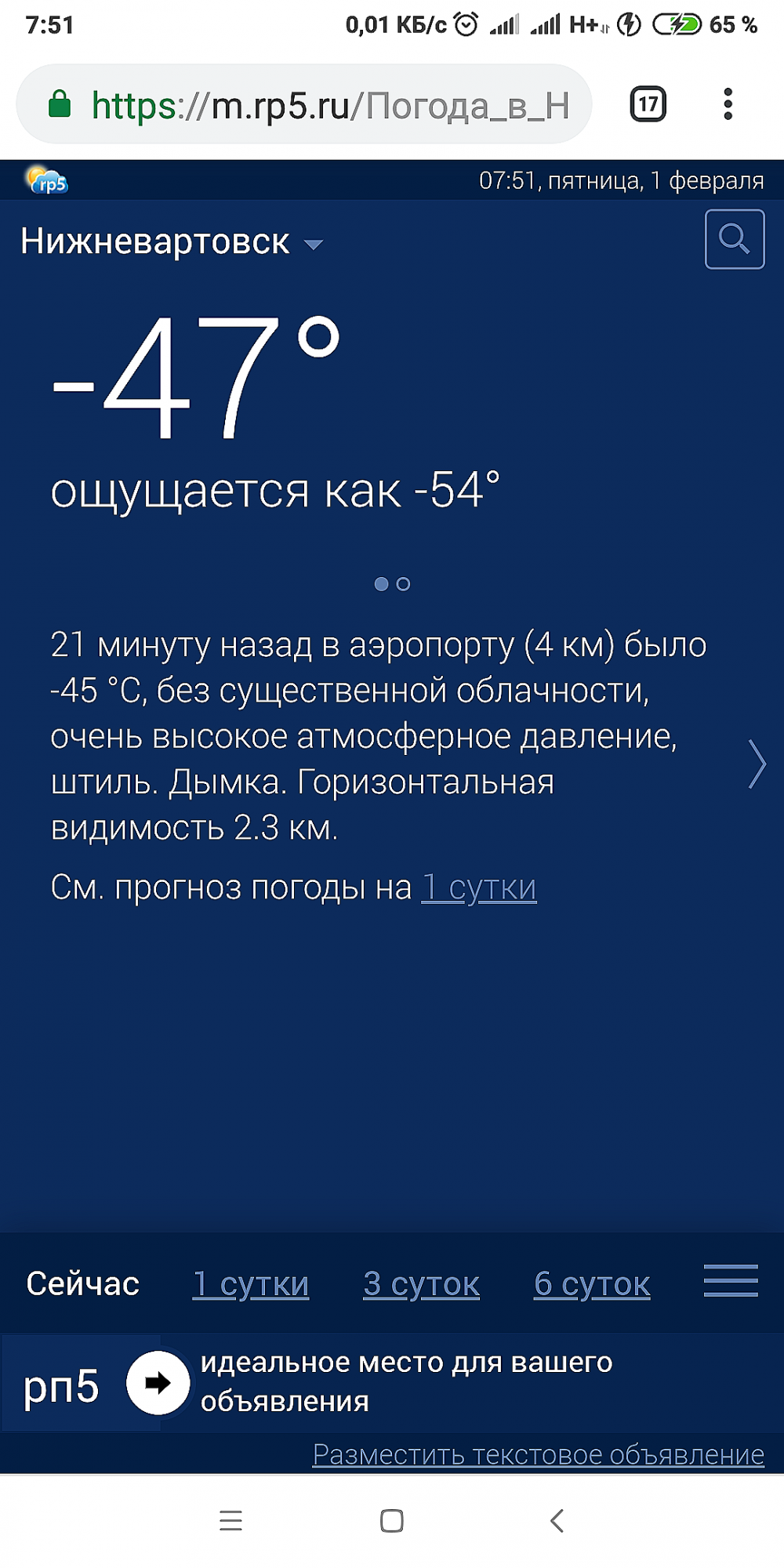
Task: Open the browser tabs switcher showing 17
Action: 648,104
